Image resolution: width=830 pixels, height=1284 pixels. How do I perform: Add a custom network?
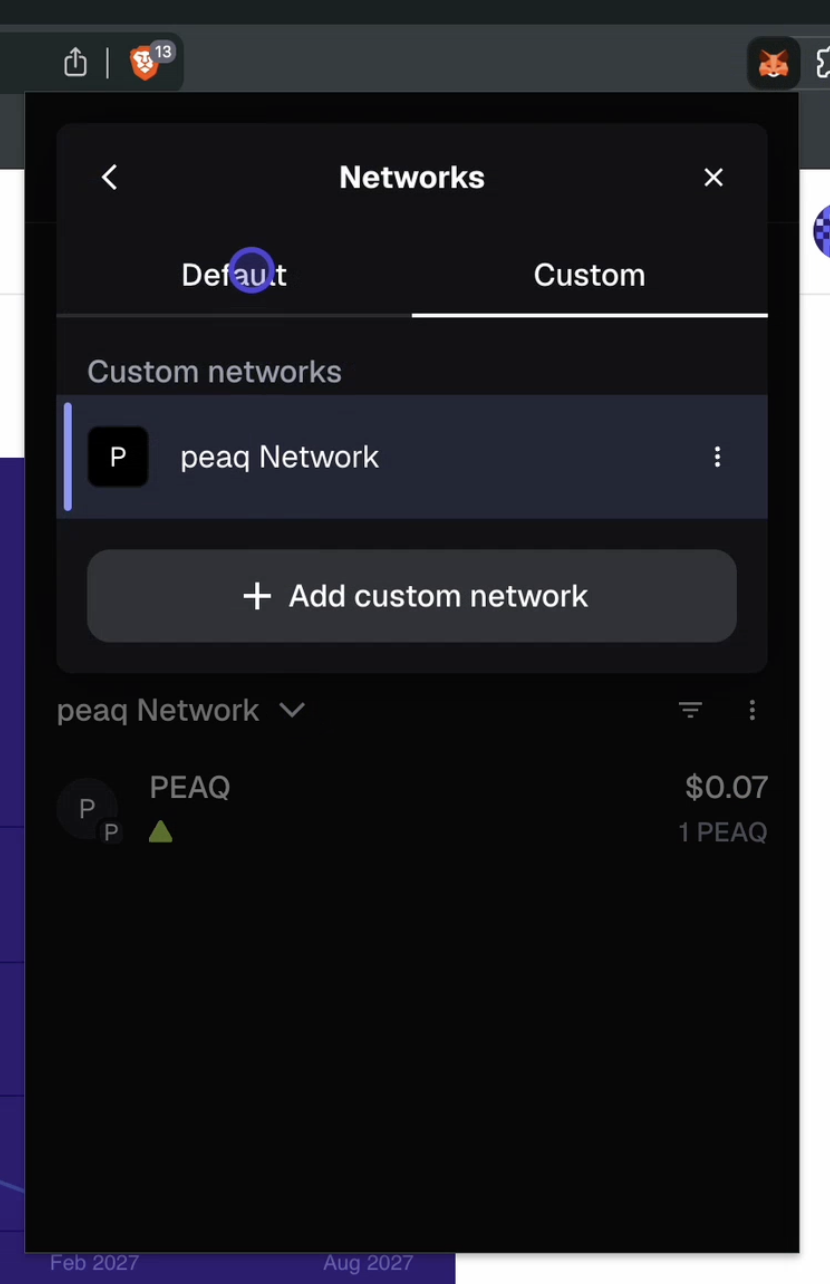(x=412, y=596)
